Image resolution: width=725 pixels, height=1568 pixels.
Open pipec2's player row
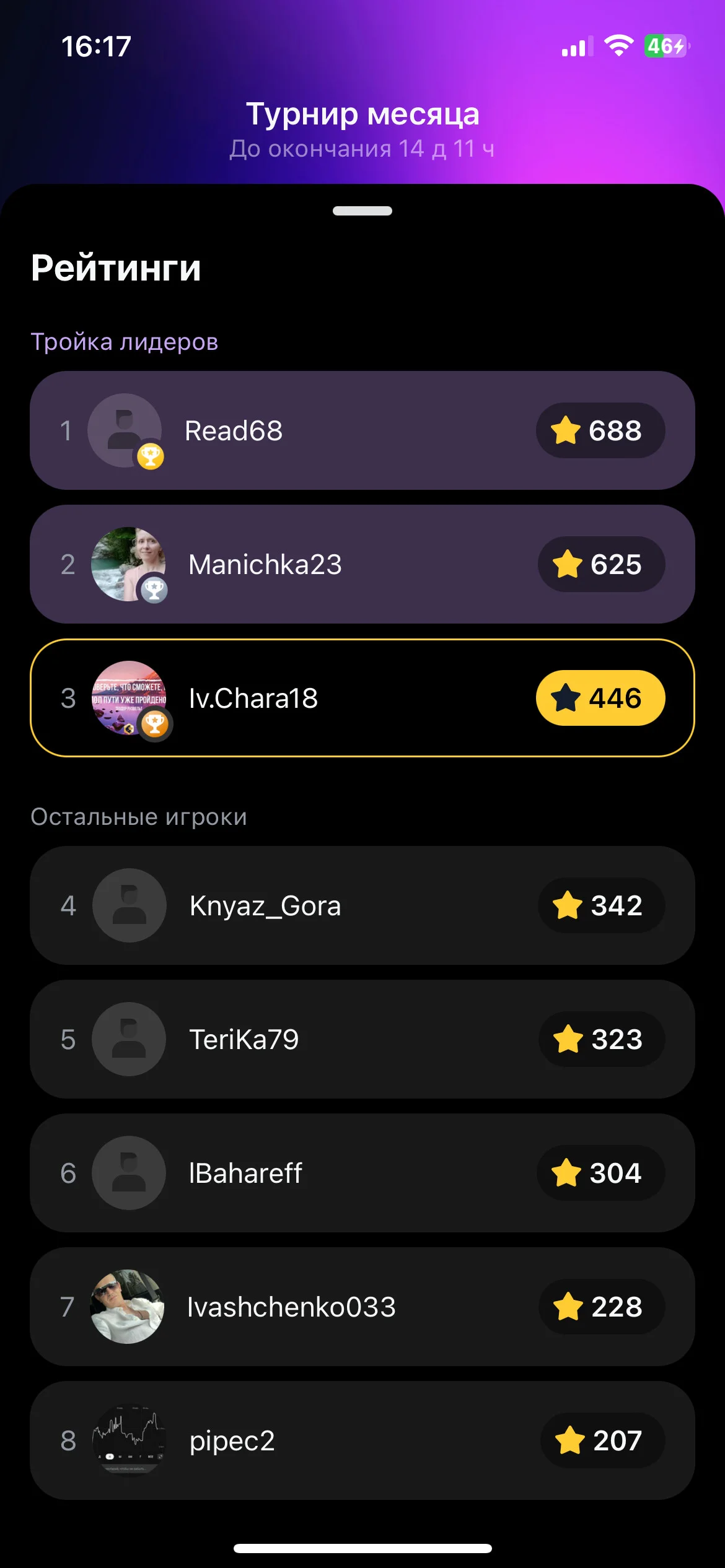pos(362,1440)
